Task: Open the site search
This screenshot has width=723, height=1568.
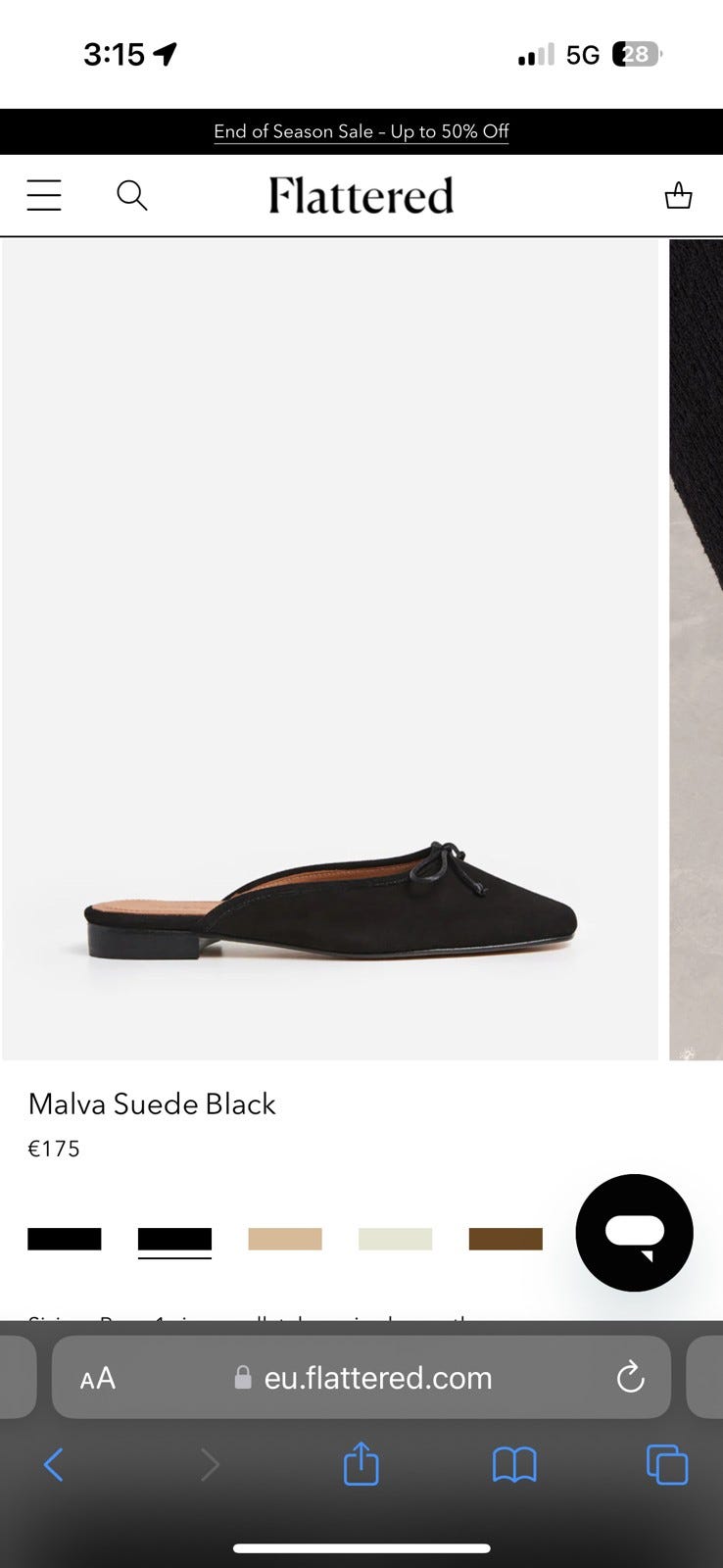Action: (x=131, y=195)
